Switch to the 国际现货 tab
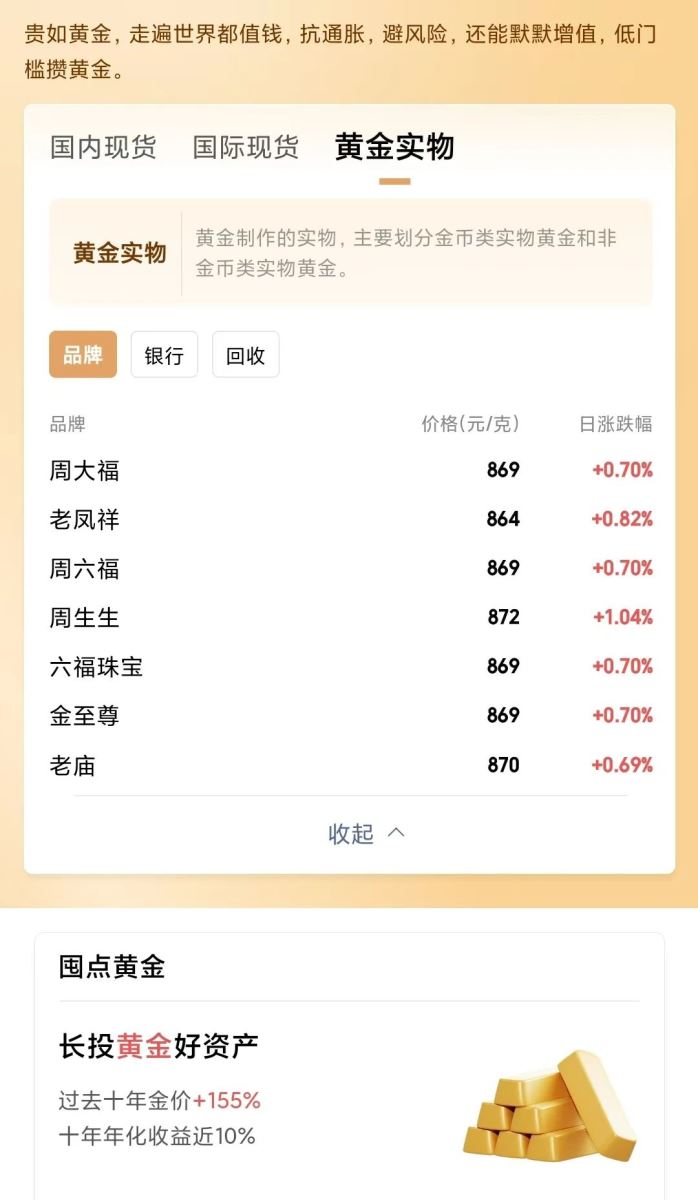The image size is (698, 1200). [245, 147]
